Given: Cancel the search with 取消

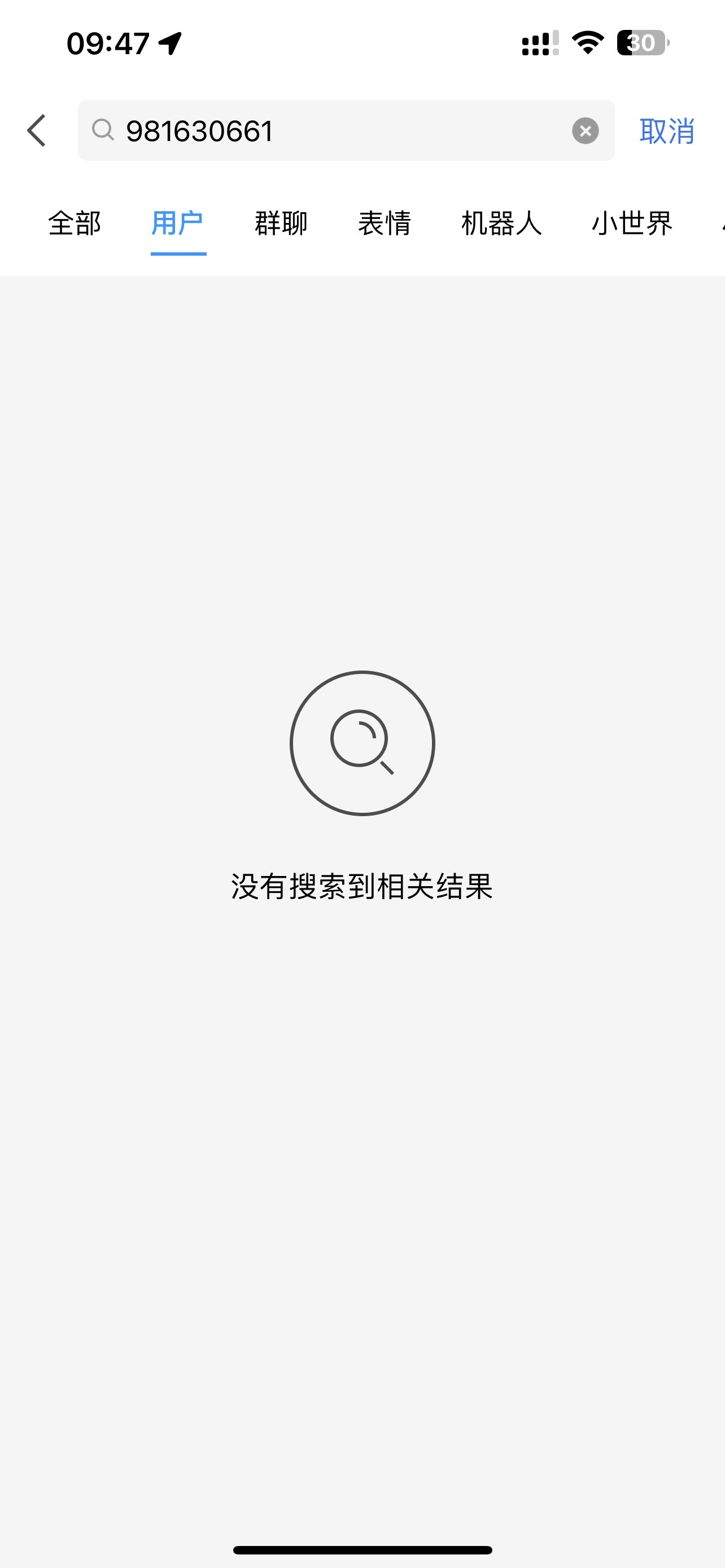Looking at the screenshot, I should pos(667,131).
